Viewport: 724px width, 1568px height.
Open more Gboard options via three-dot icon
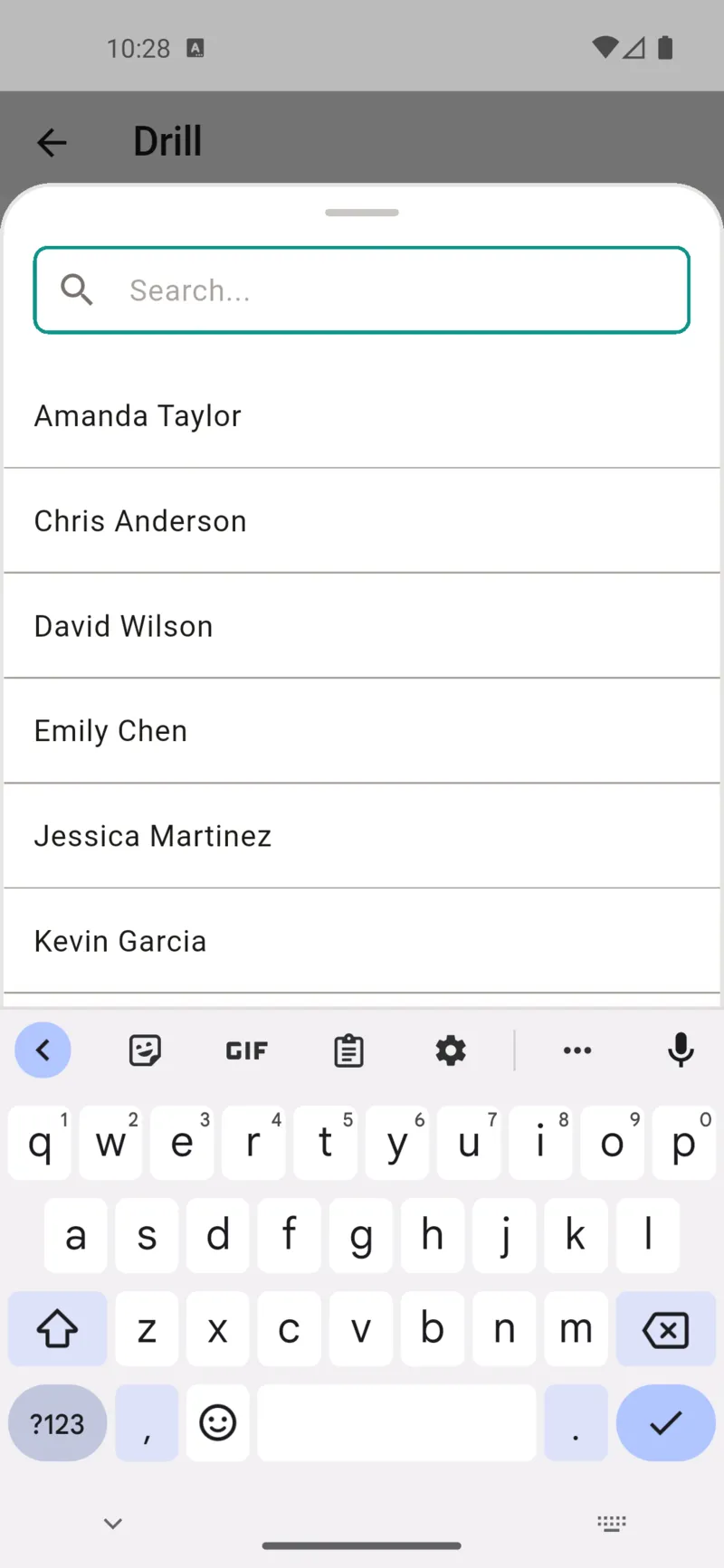pos(577,1050)
